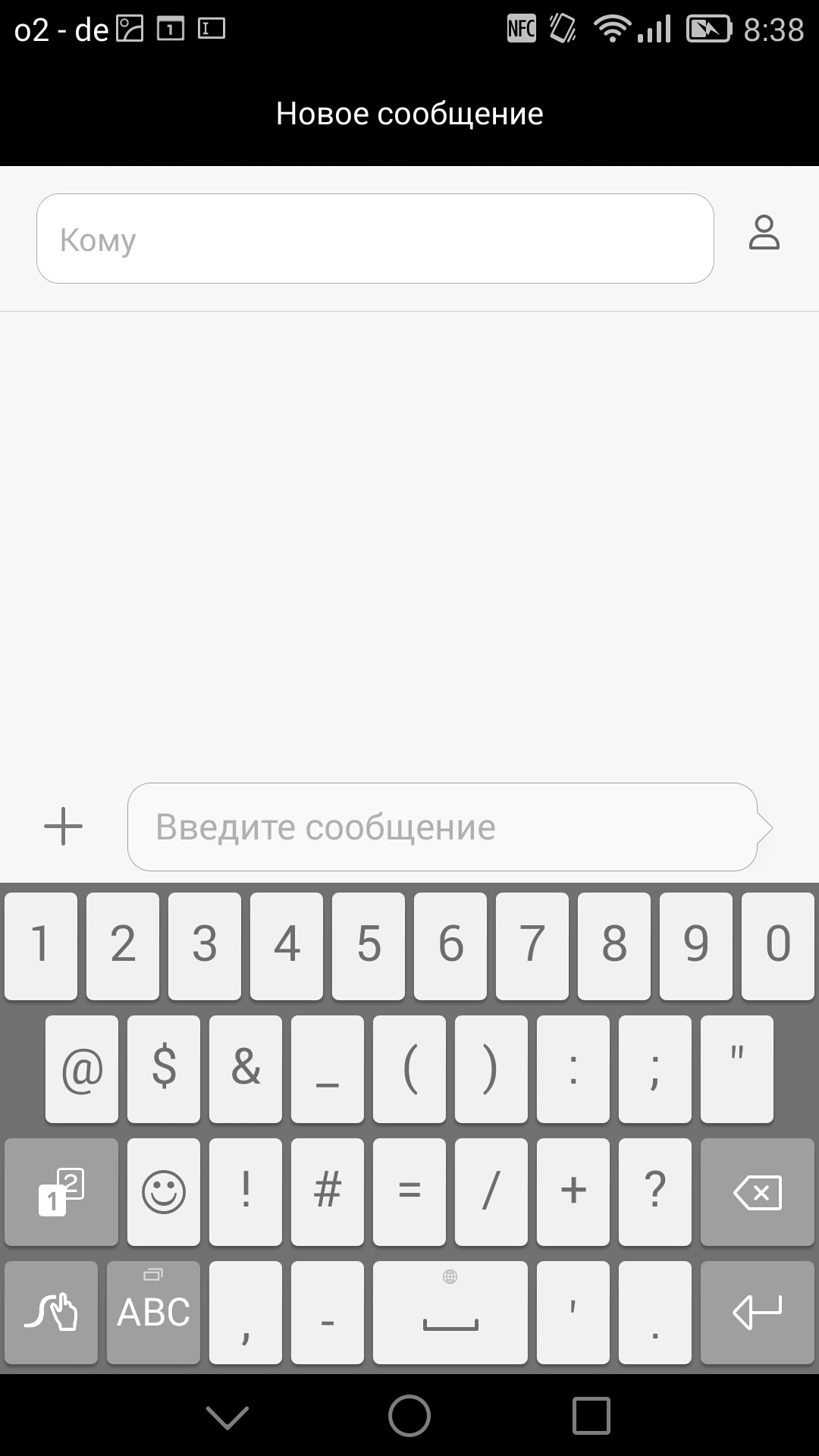Switch keyboard to ABC letters

[153, 1313]
